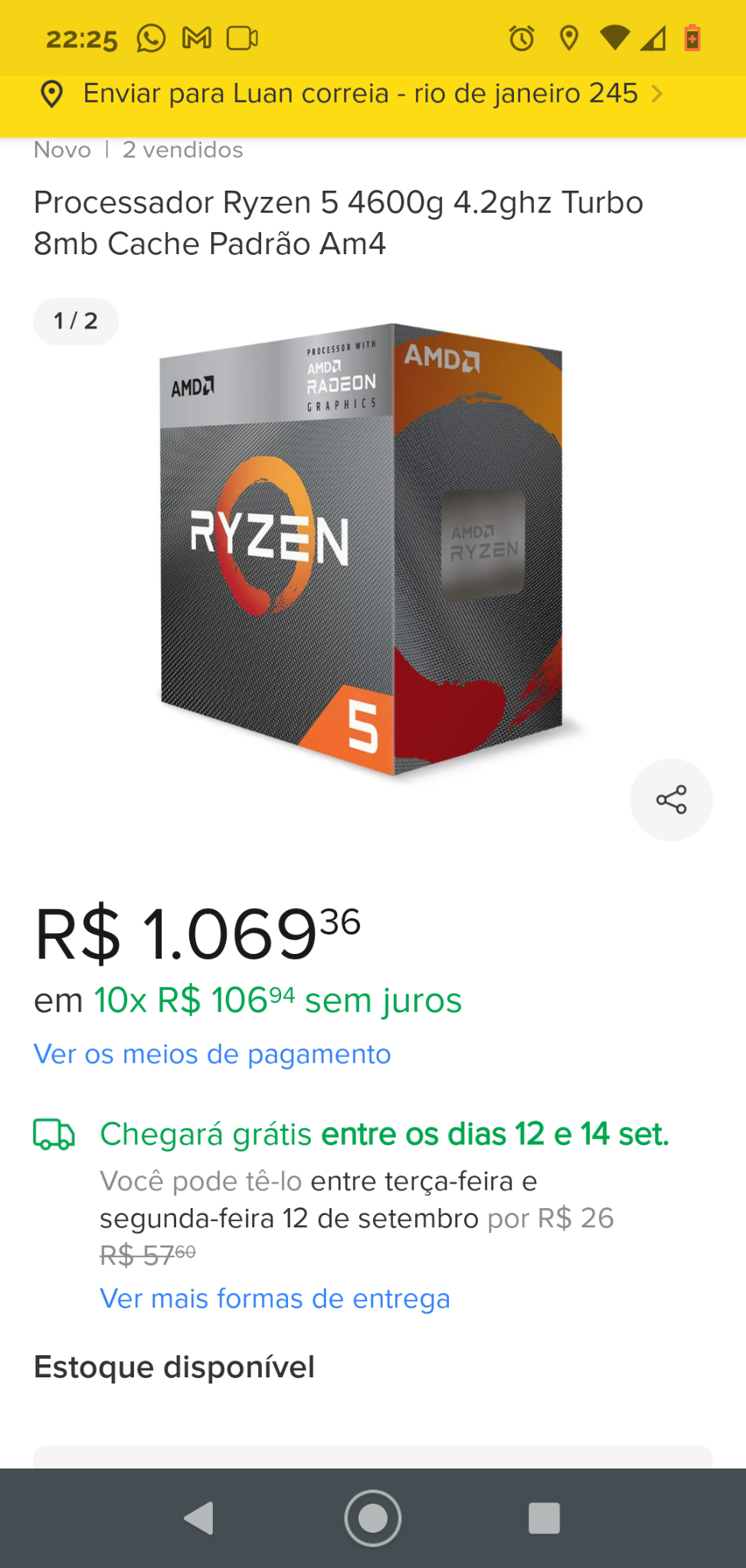Open Ver mais formas de entrega
This screenshot has width=746, height=1568.
coord(275,1298)
